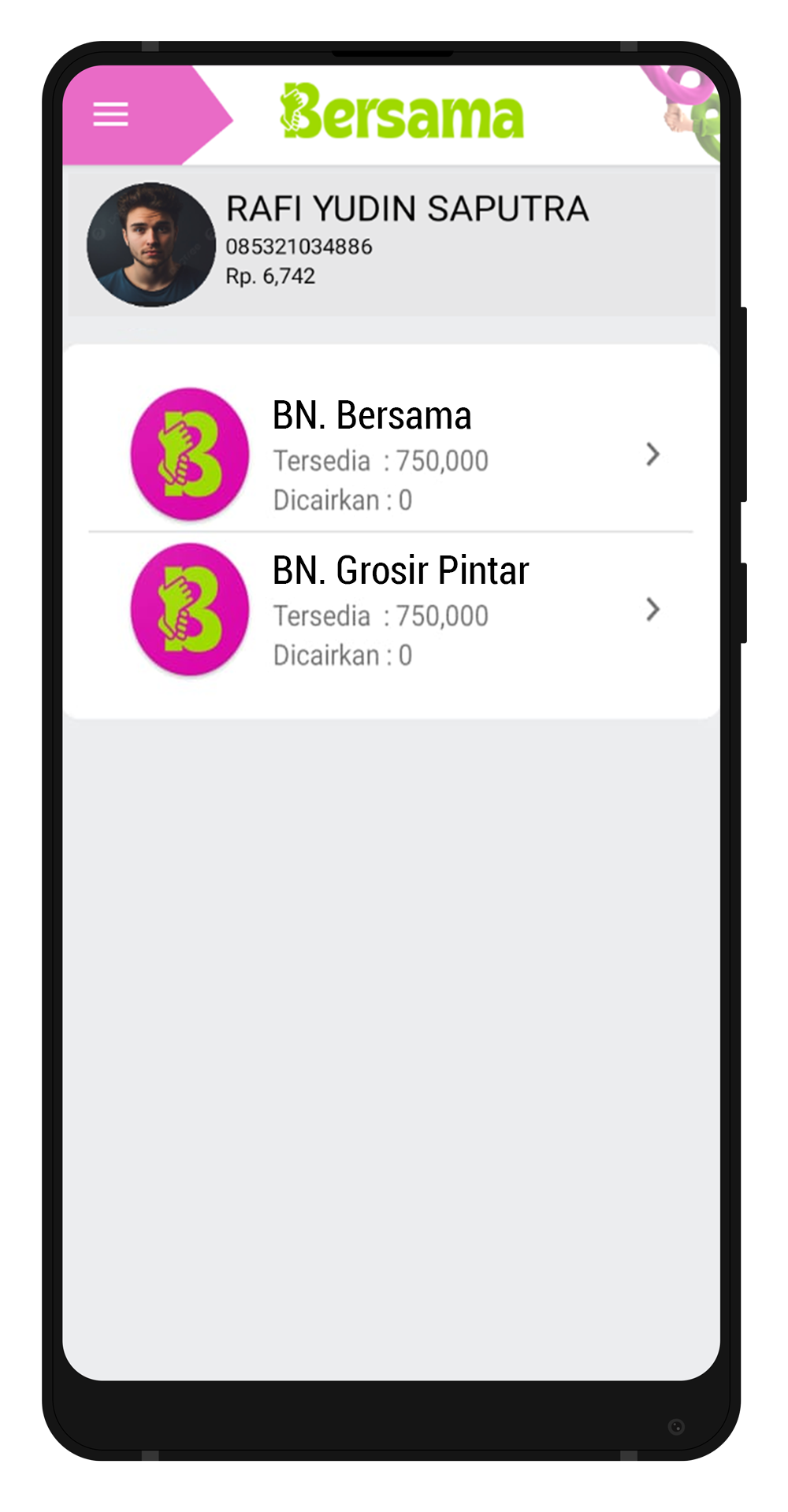Open the hamburger drawer menu
Screen dimensions: 788x1512
coord(110,114)
